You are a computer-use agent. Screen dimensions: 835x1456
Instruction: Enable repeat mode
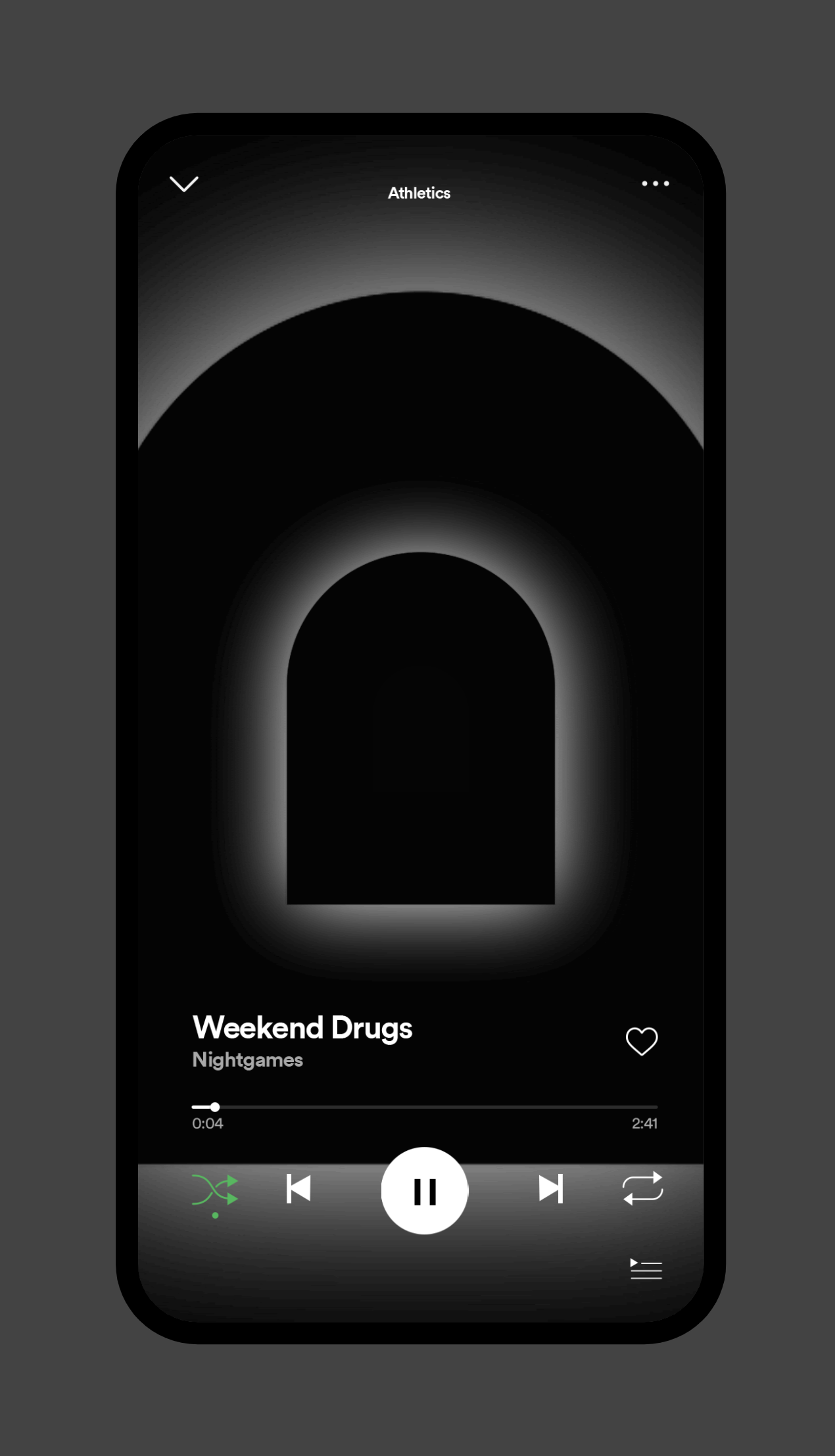[x=642, y=1189]
